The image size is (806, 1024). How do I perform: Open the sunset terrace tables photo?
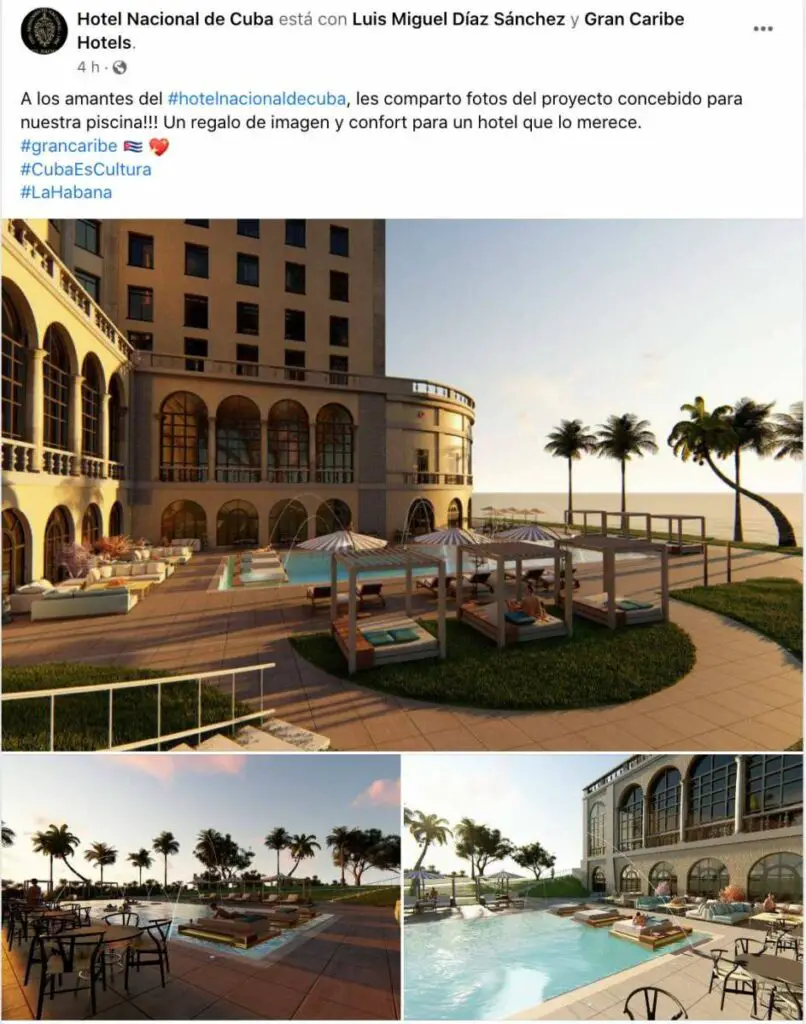tap(200, 888)
